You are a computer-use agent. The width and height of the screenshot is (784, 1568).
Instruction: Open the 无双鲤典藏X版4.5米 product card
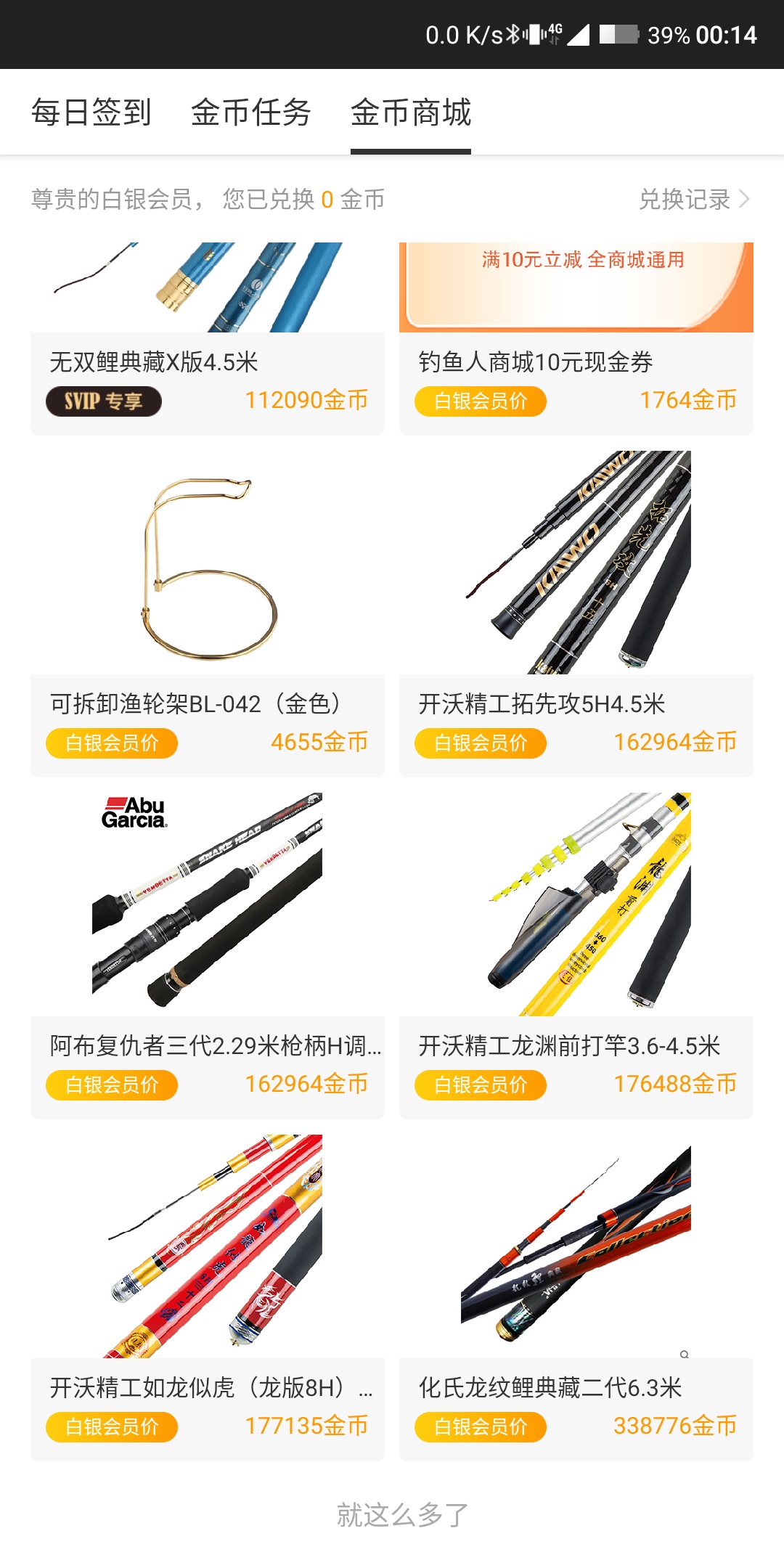208,338
